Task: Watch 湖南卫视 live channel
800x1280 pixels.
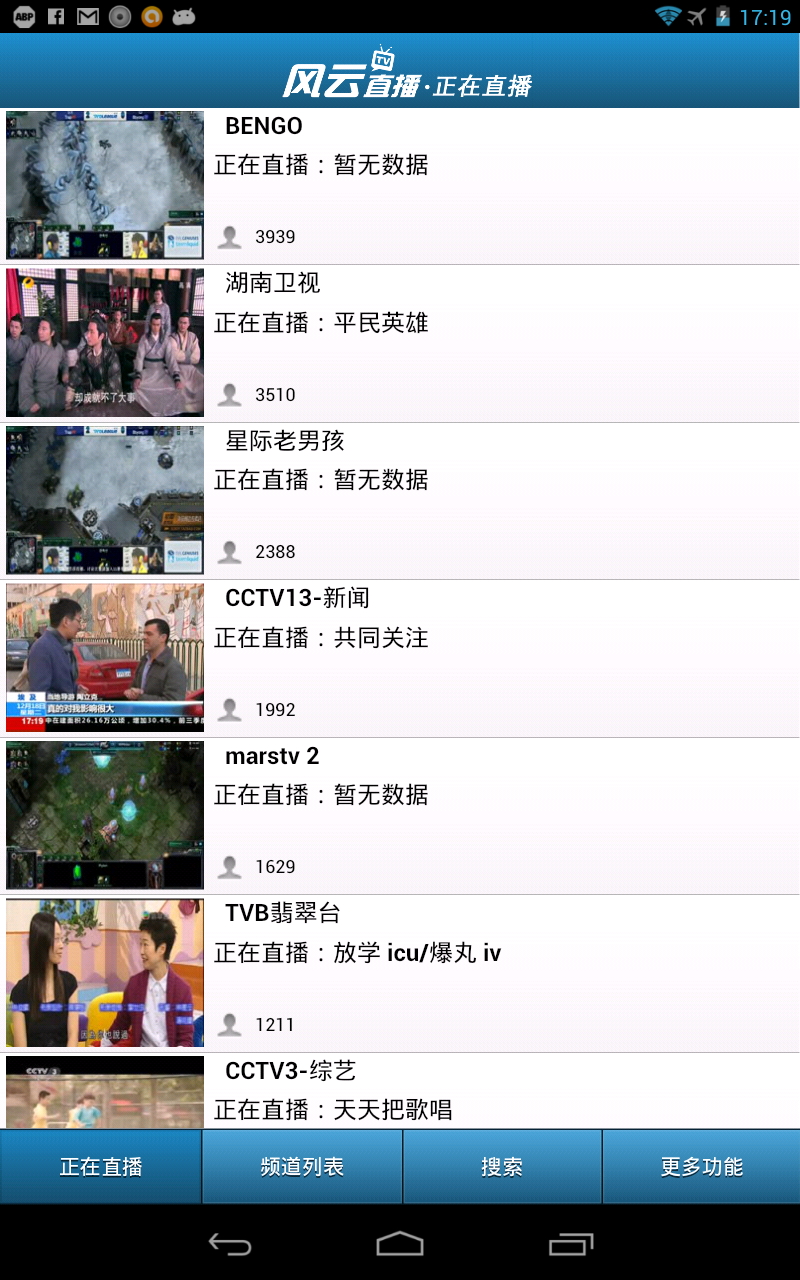Action: [x=400, y=343]
